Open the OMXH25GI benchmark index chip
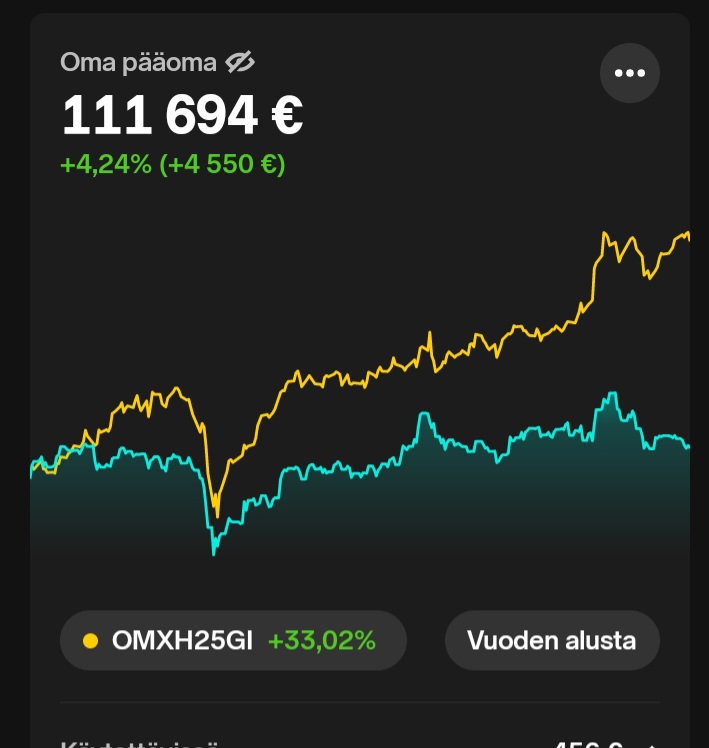The width and height of the screenshot is (709, 748). point(233,640)
